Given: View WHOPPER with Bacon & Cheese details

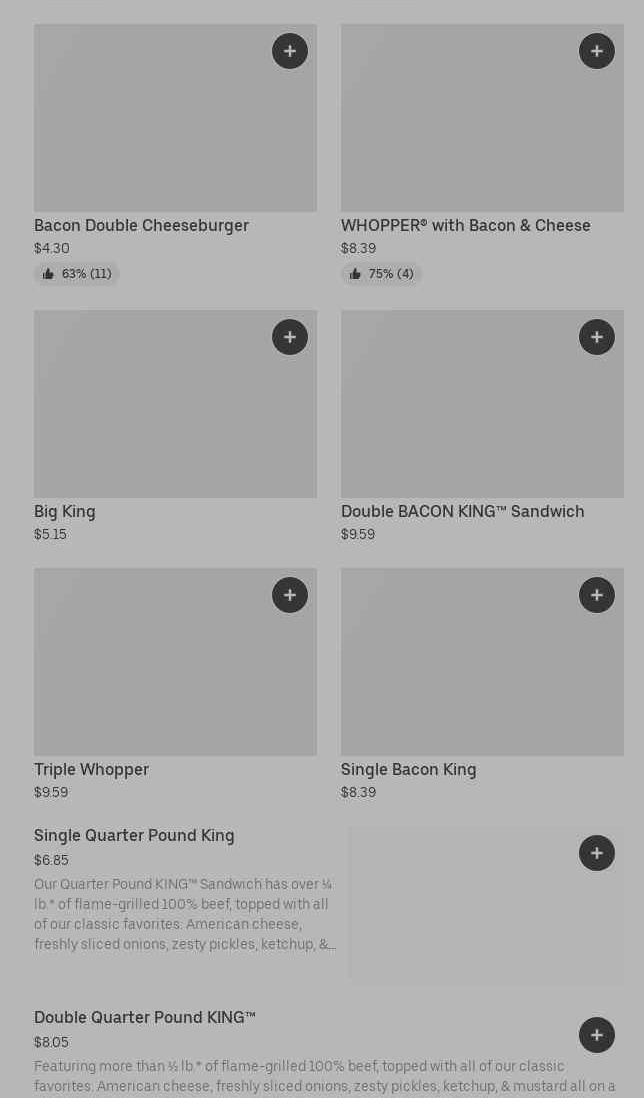Looking at the screenshot, I should point(482,154).
